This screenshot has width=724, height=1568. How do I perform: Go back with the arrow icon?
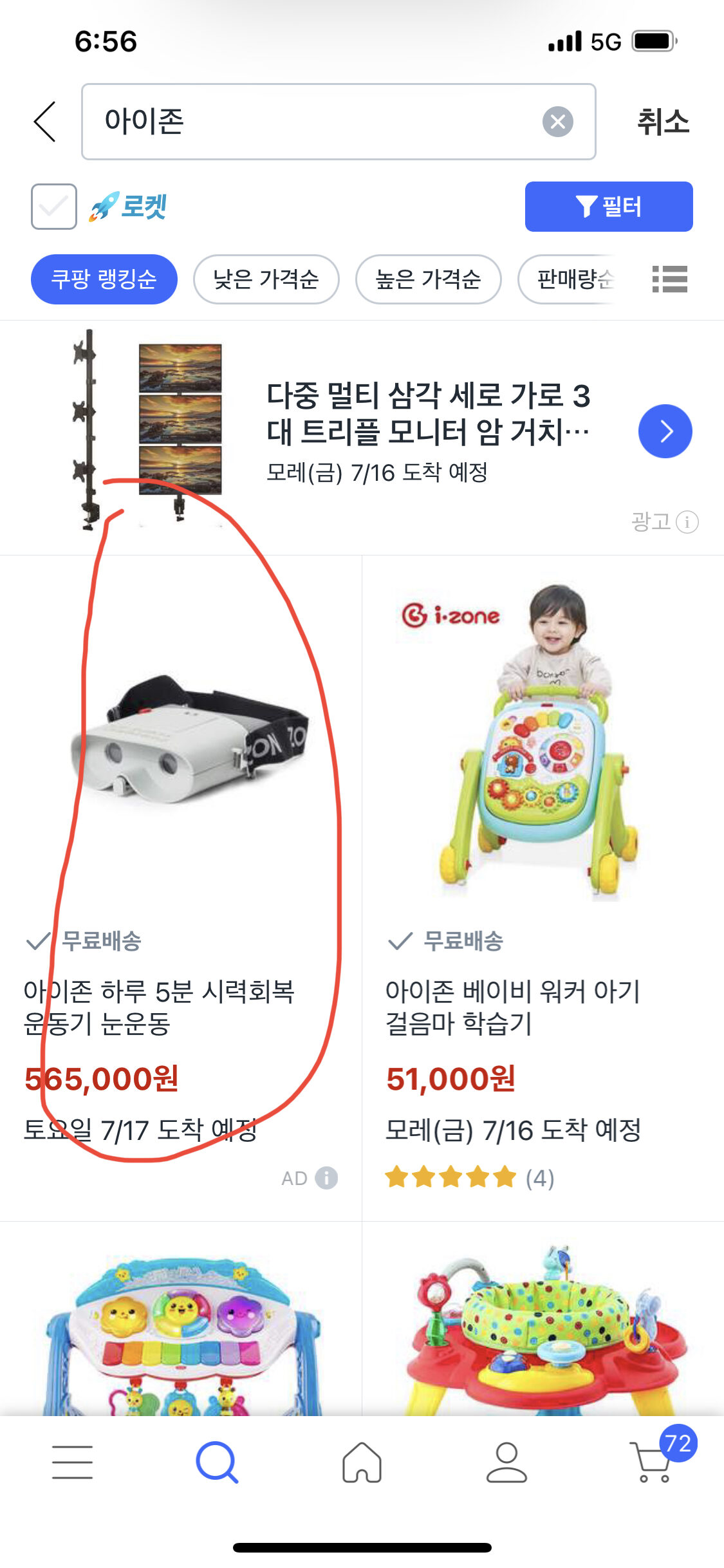45,122
